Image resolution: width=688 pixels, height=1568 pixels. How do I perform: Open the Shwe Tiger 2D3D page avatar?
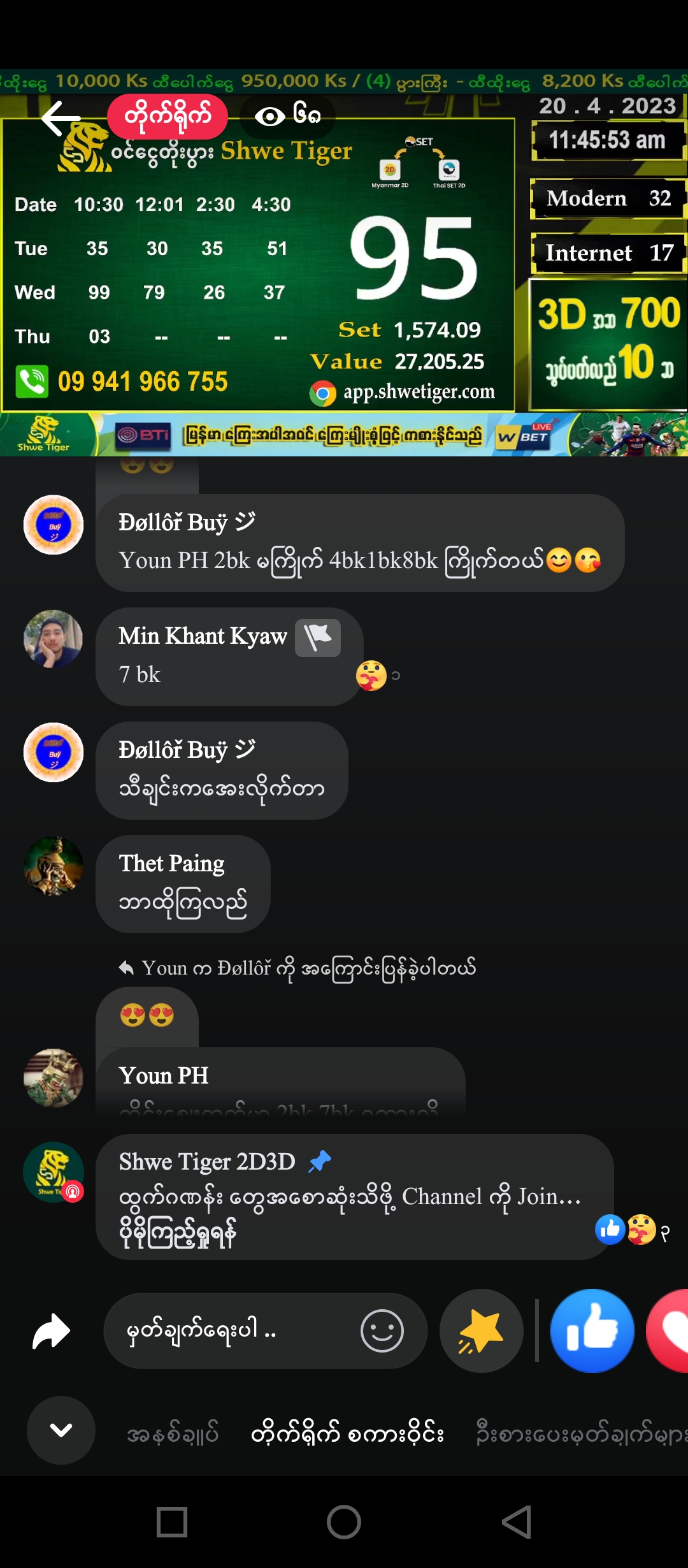pyautogui.click(x=54, y=1172)
